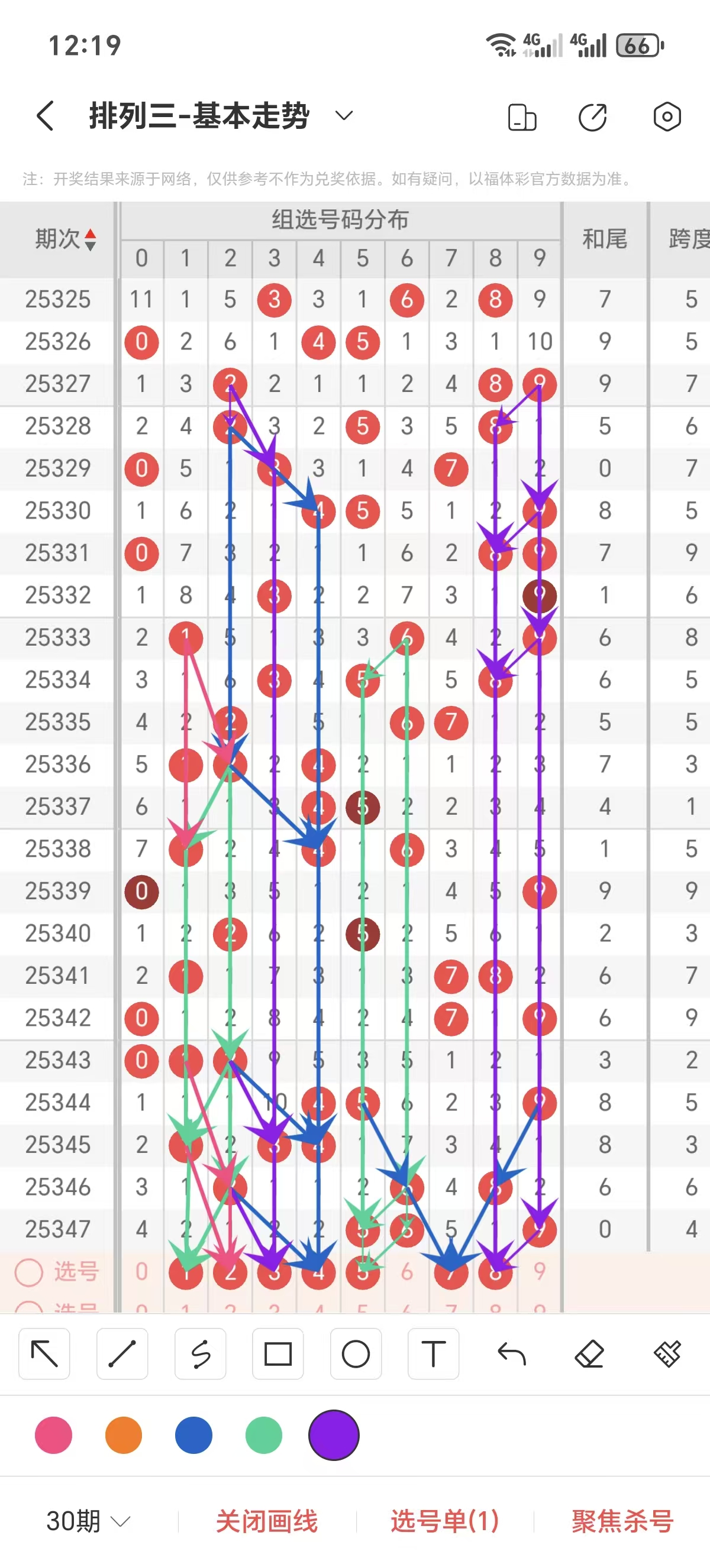The height and width of the screenshot is (1568, 710).
Task: Expand the 排列三-基本走势 title dropdown
Action: click(x=344, y=116)
